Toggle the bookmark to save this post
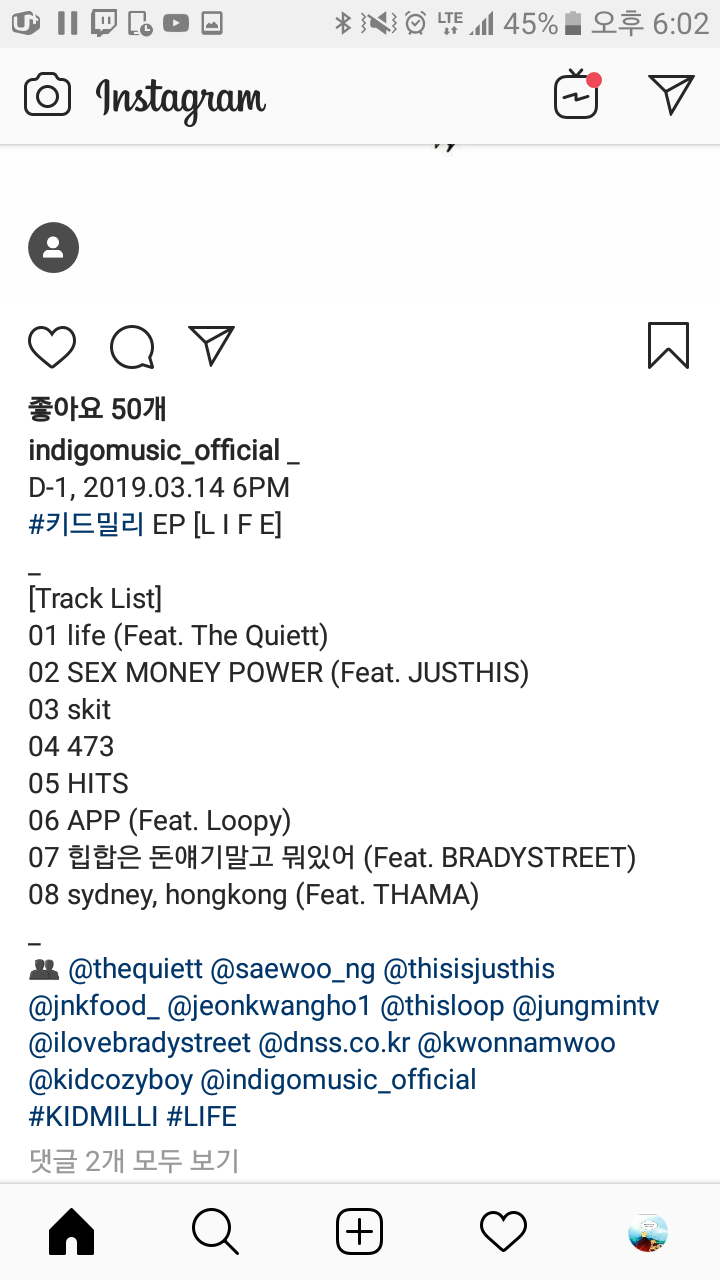 pos(668,344)
